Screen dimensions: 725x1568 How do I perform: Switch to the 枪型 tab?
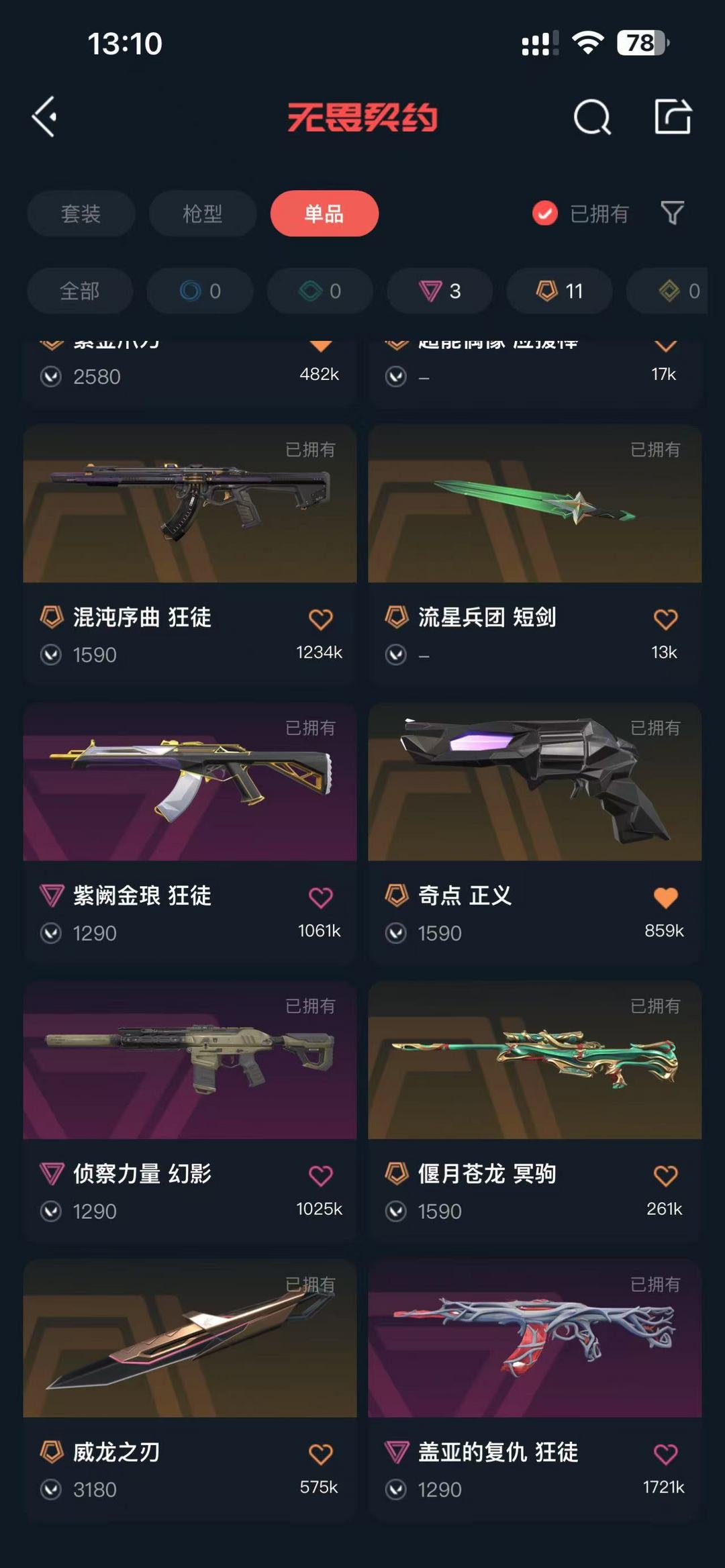tap(203, 213)
